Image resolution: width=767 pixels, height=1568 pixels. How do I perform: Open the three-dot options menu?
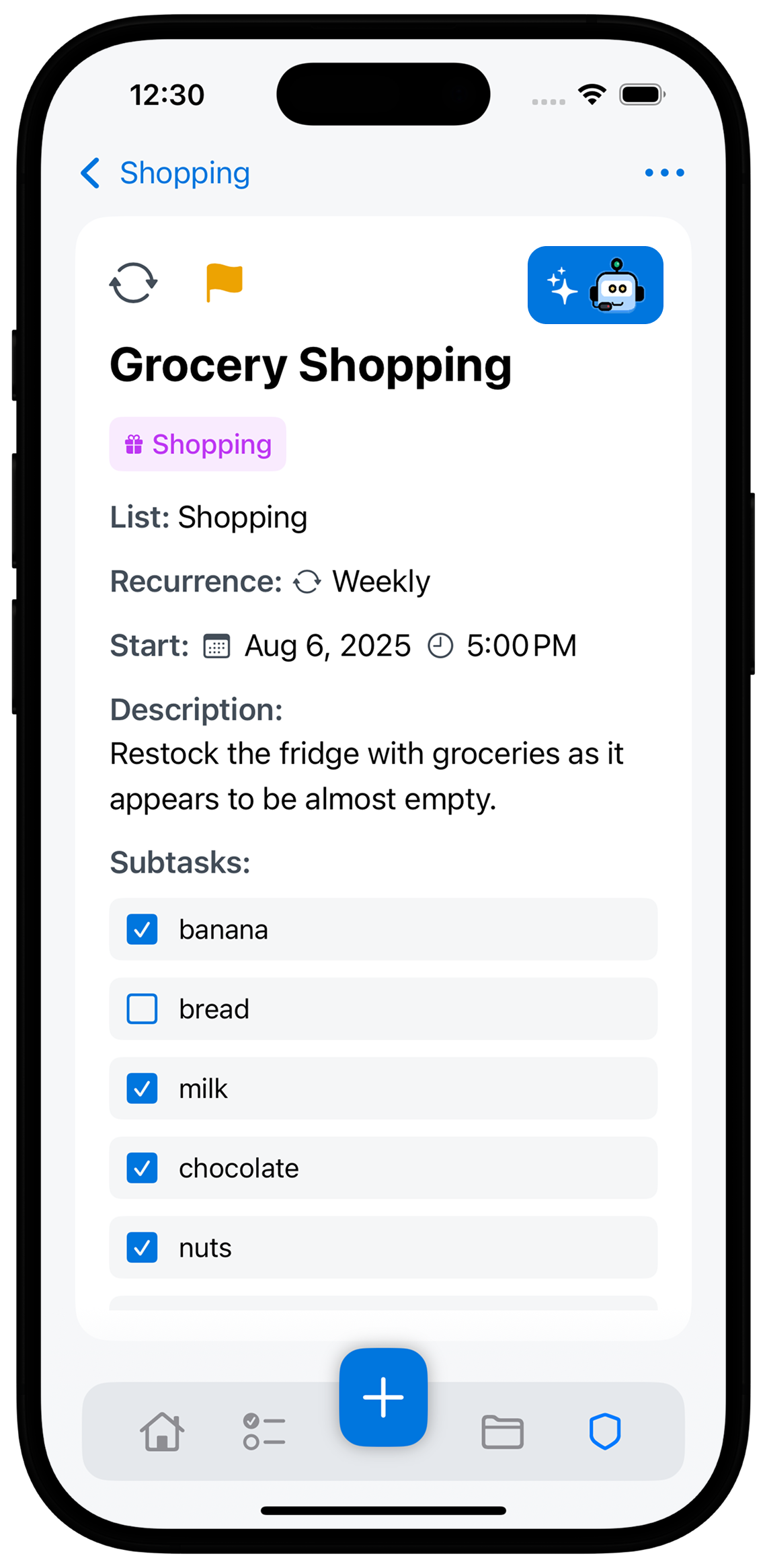(x=663, y=173)
